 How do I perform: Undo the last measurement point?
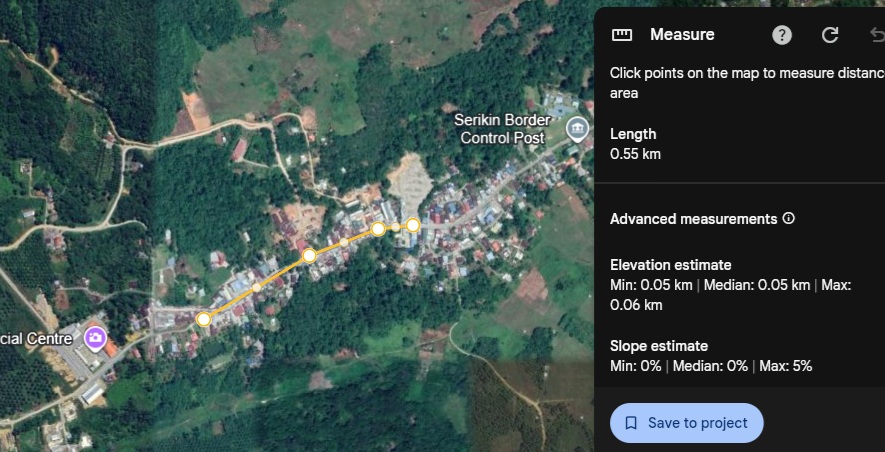(x=877, y=35)
